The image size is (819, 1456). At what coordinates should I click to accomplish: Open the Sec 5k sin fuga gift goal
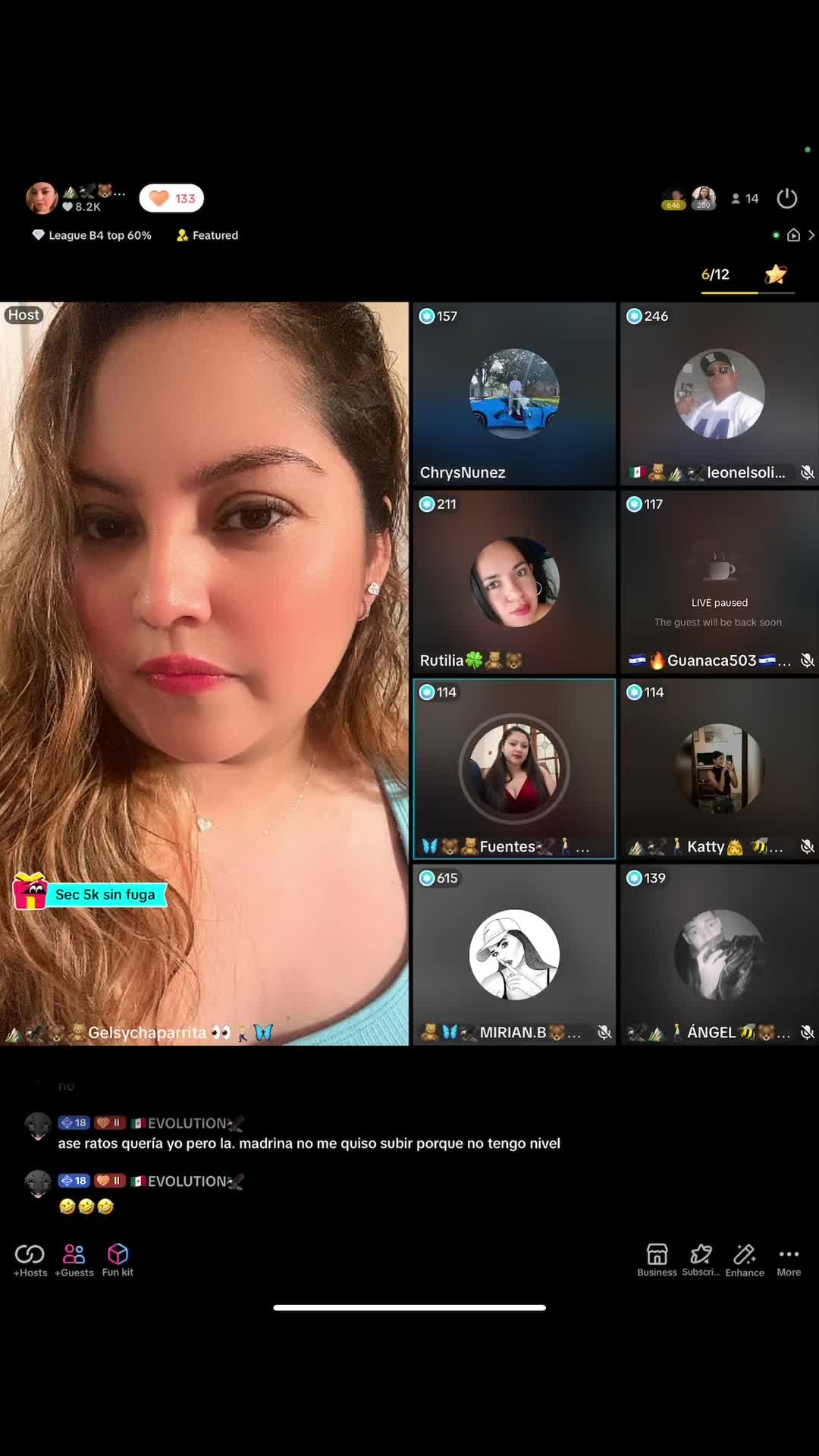click(x=90, y=893)
